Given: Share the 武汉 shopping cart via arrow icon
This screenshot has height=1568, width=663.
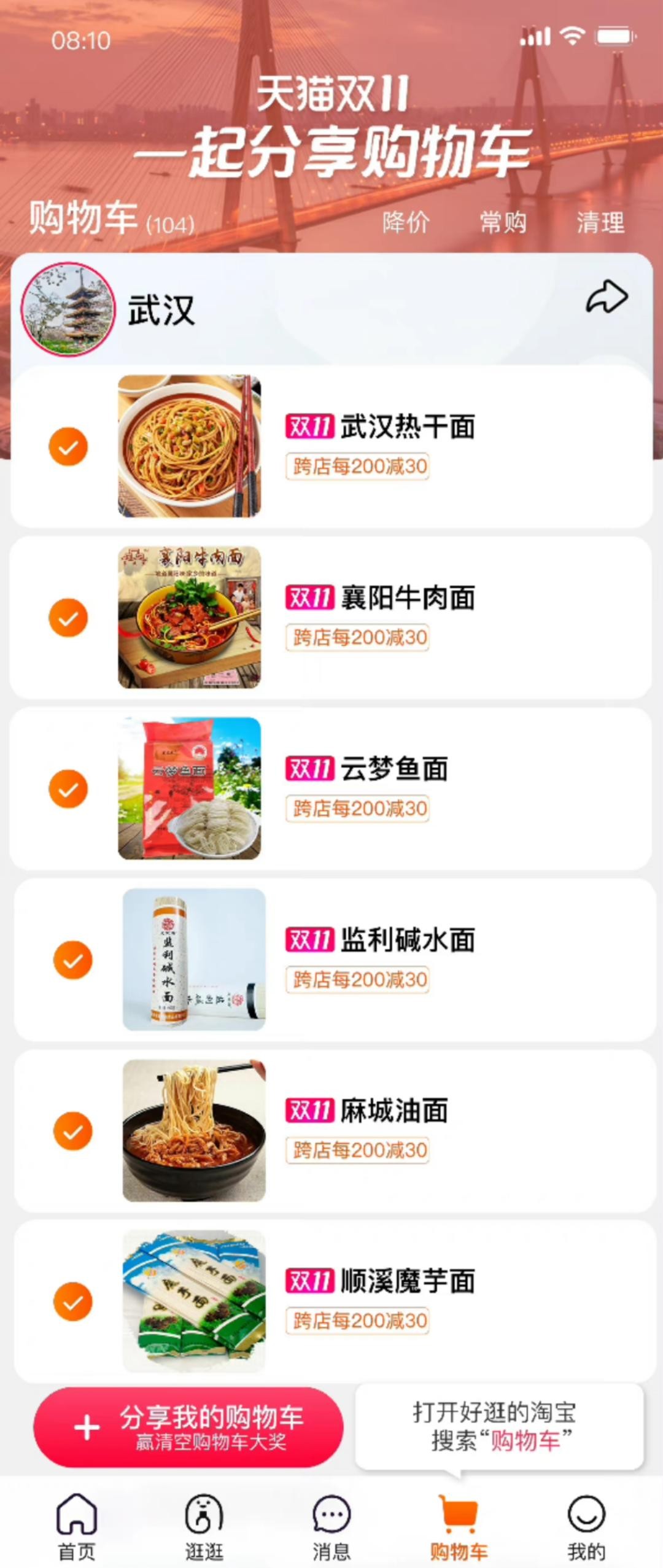Looking at the screenshot, I should [x=607, y=298].
